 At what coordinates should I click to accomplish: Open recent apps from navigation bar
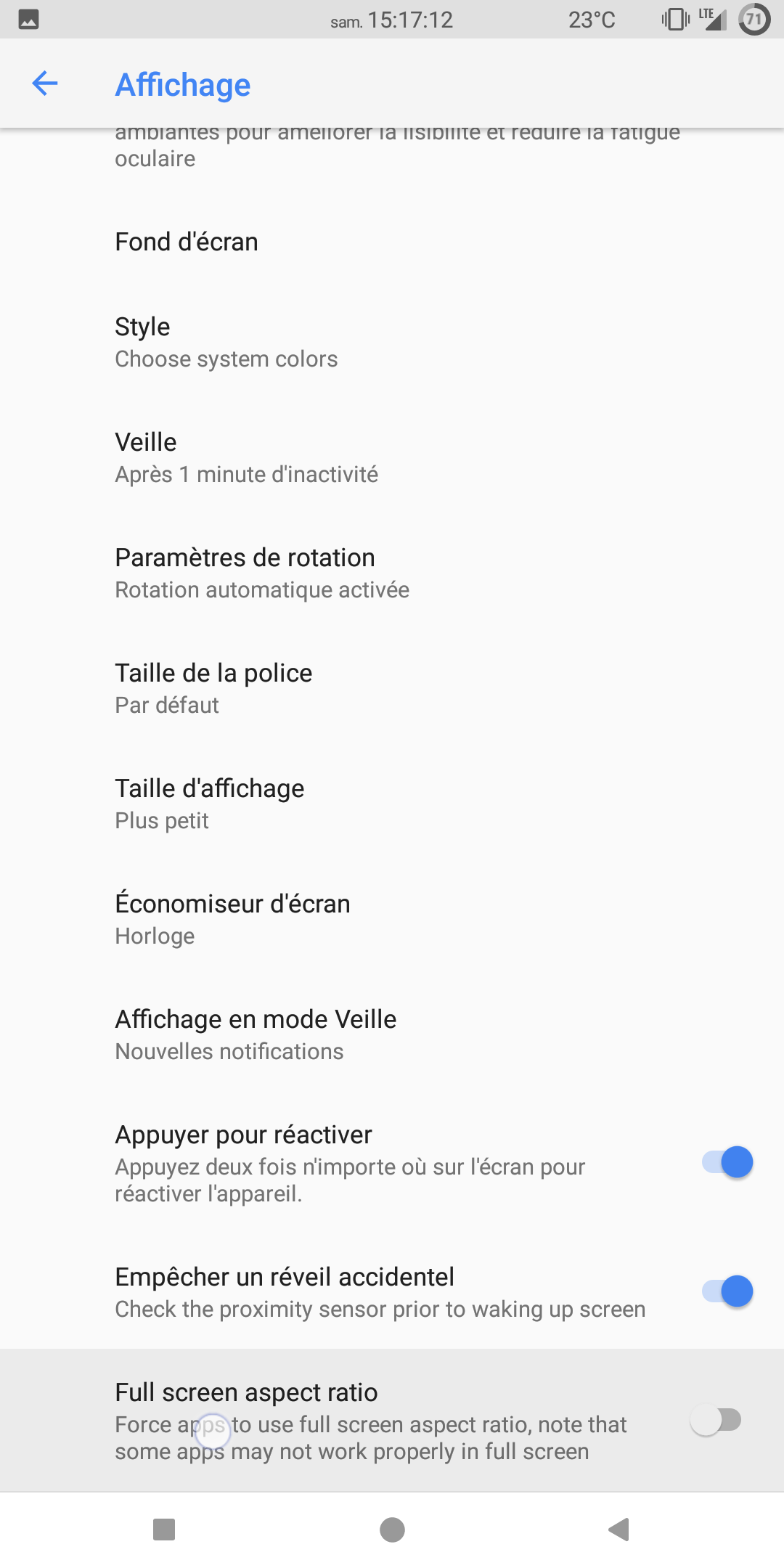[x=164, y=1530]
